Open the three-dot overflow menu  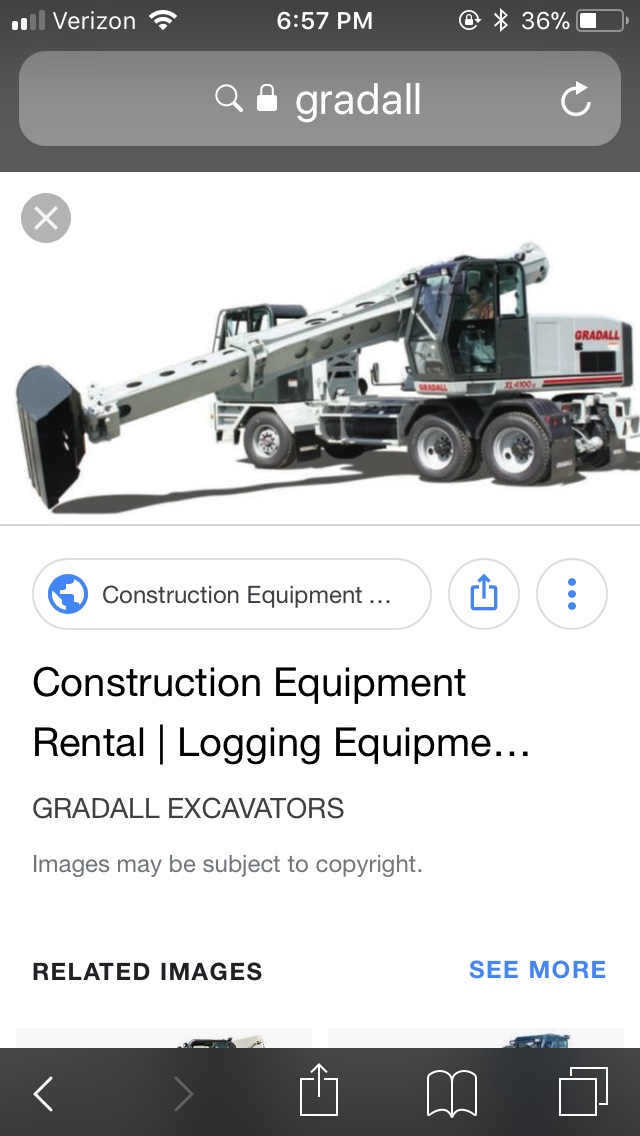point(572,595)
